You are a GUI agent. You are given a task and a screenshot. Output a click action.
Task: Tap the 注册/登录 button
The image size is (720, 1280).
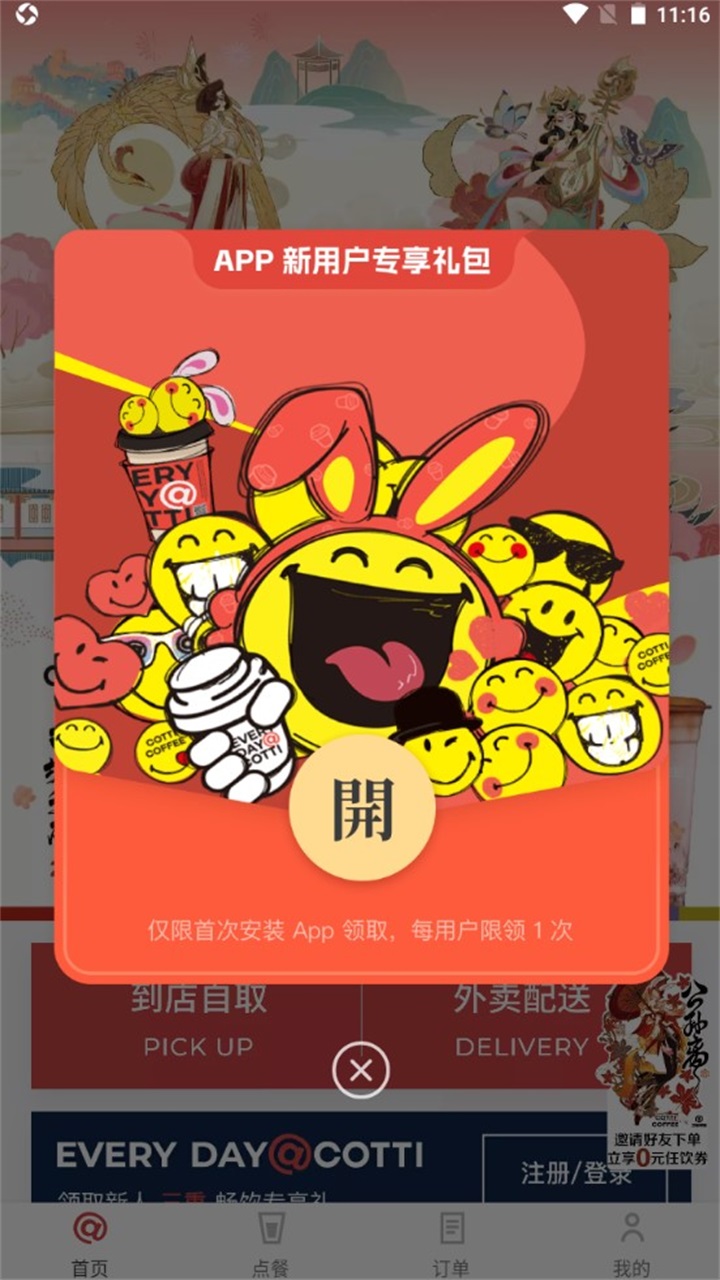(575, 1172)
